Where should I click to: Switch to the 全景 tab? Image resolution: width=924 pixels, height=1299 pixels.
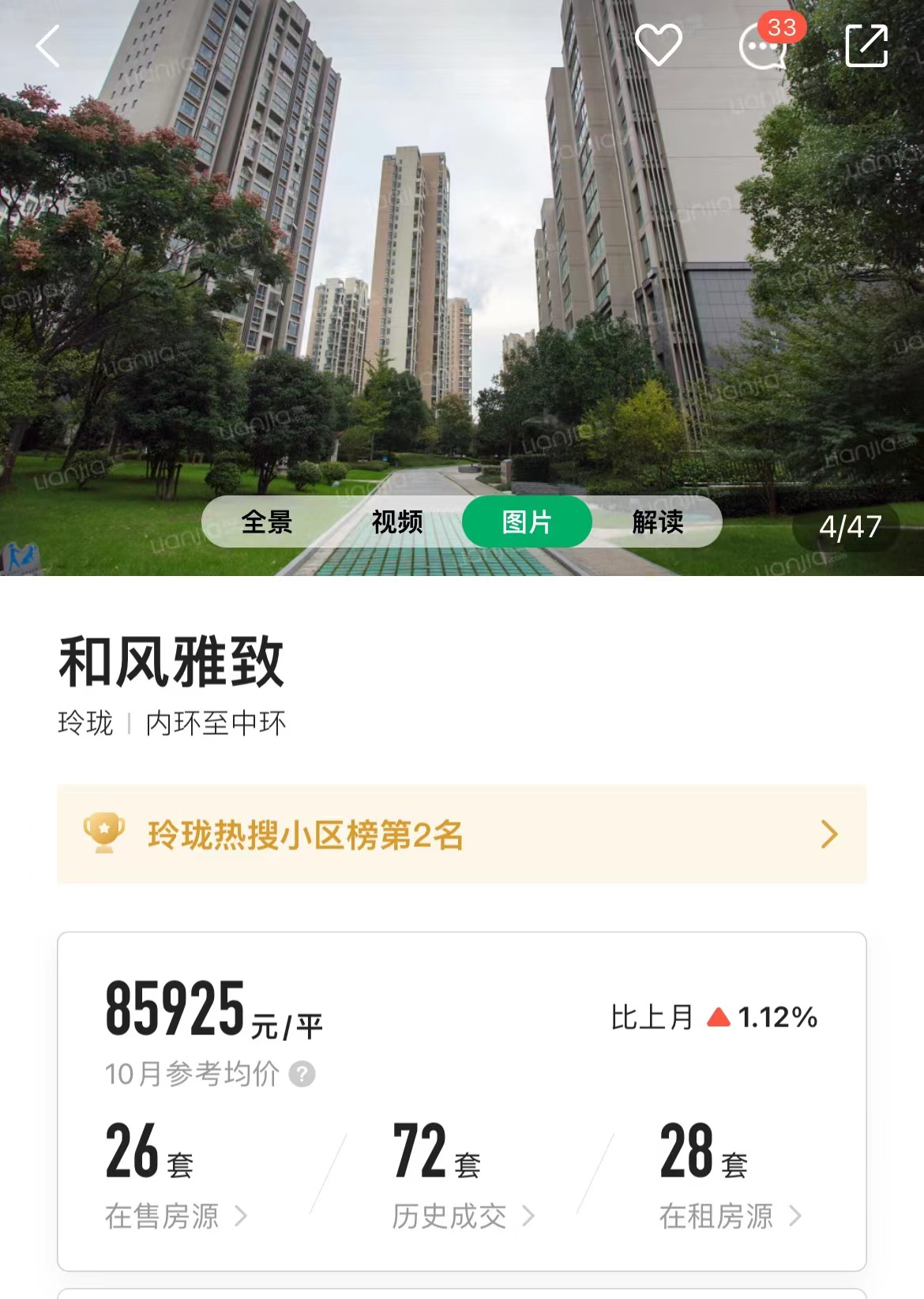point(267,522)
